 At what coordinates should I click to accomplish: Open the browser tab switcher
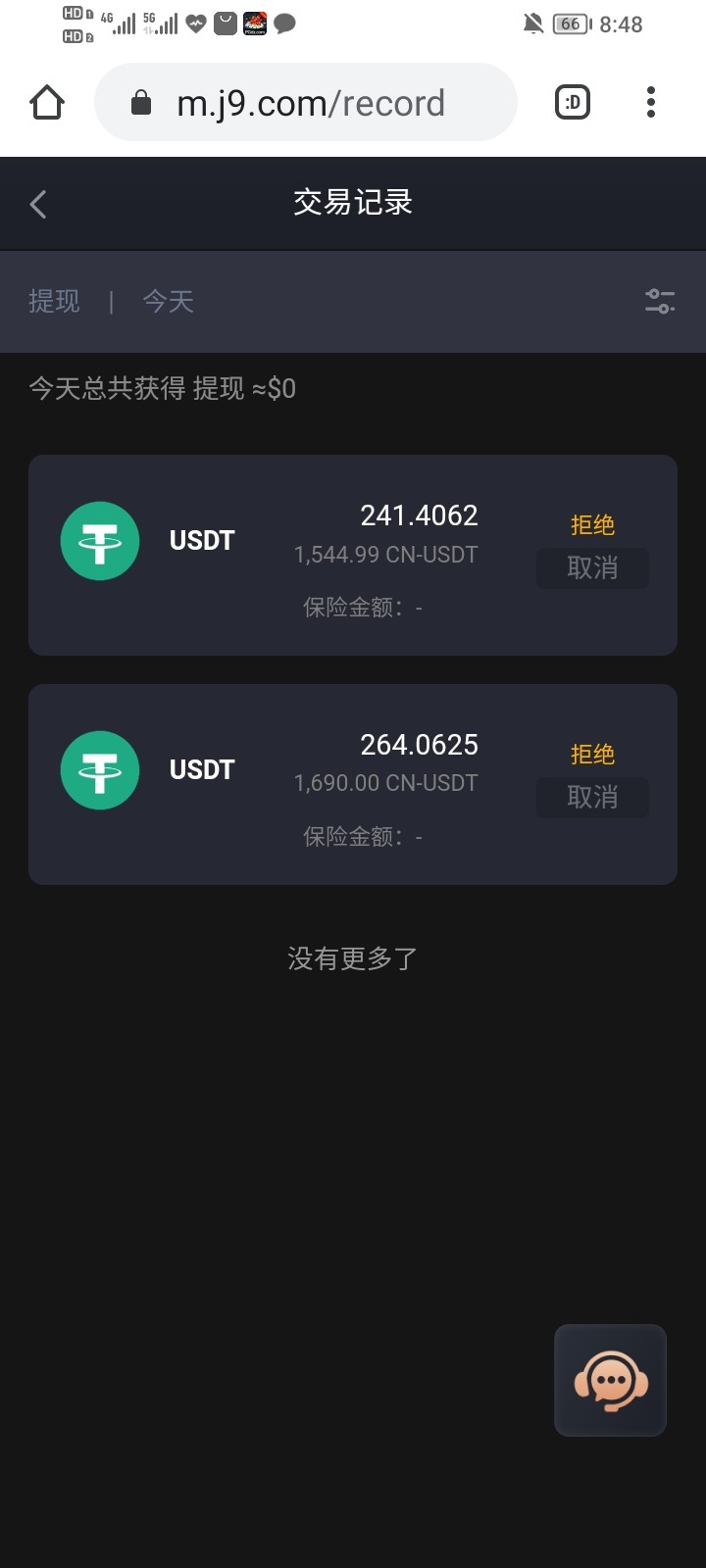(x=573, y=102)
